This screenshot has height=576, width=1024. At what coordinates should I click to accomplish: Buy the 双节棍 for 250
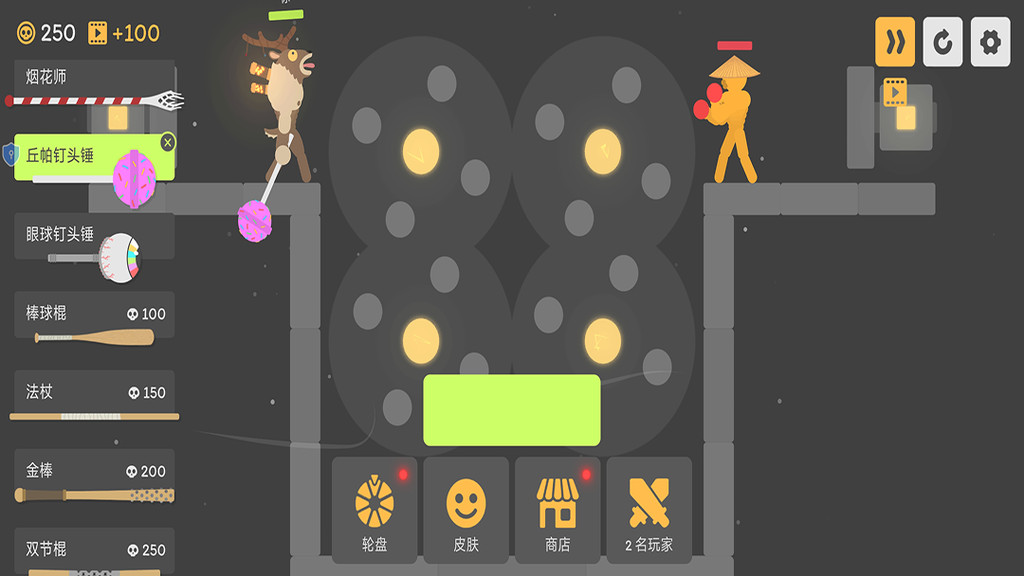tap(94, 552)
